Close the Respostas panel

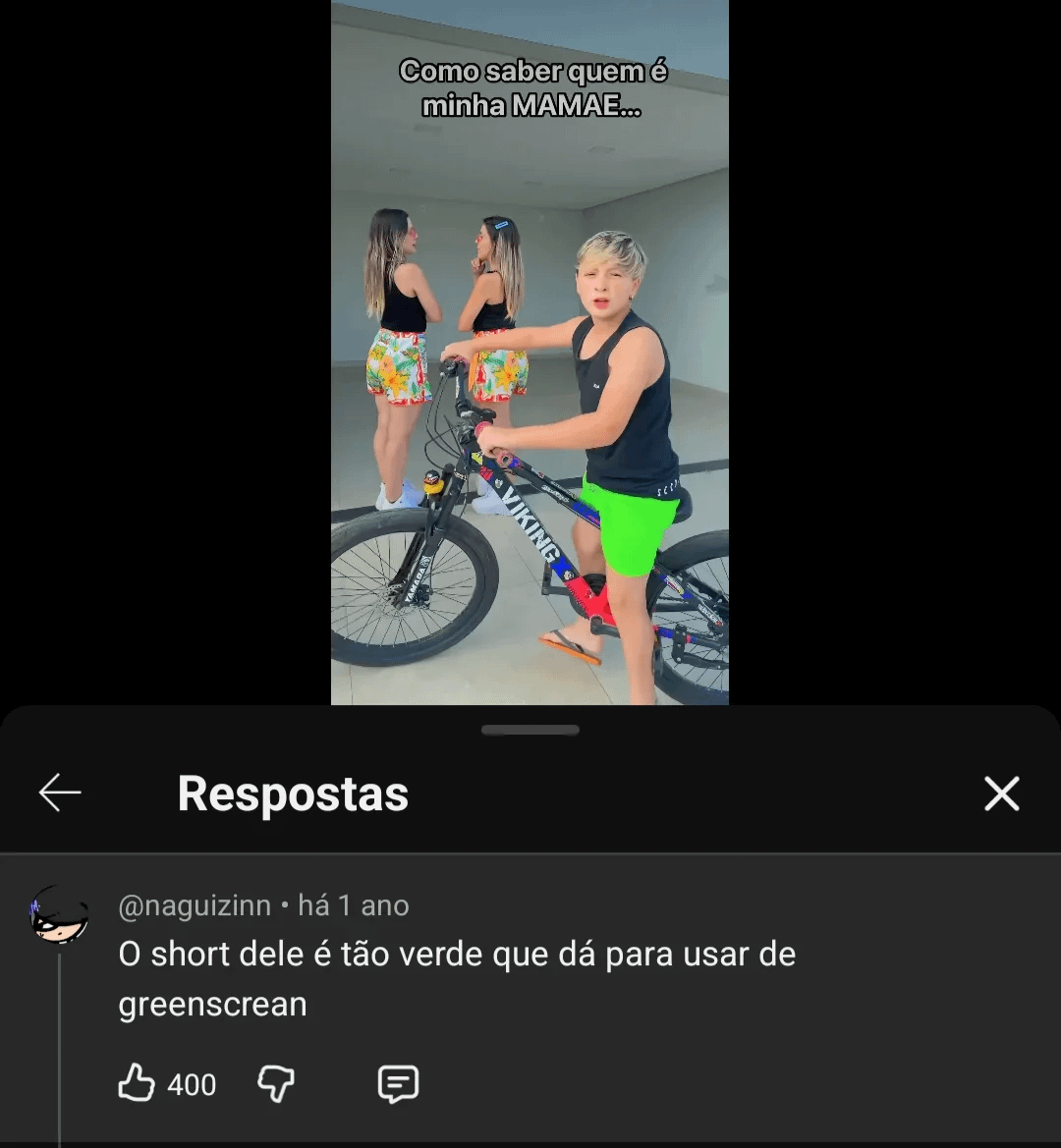[1001, 793]
